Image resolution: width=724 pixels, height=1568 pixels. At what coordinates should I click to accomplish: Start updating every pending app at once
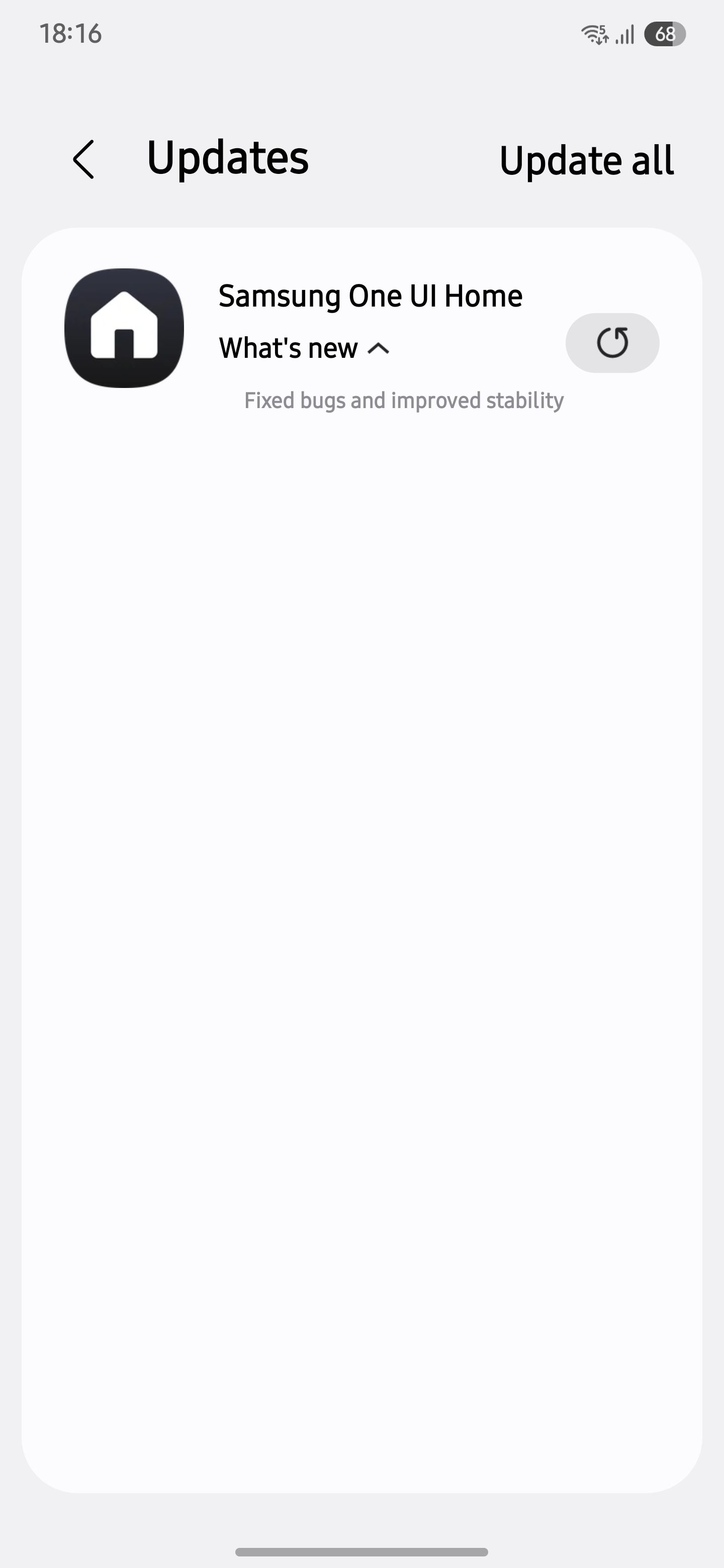coord(586,160)
